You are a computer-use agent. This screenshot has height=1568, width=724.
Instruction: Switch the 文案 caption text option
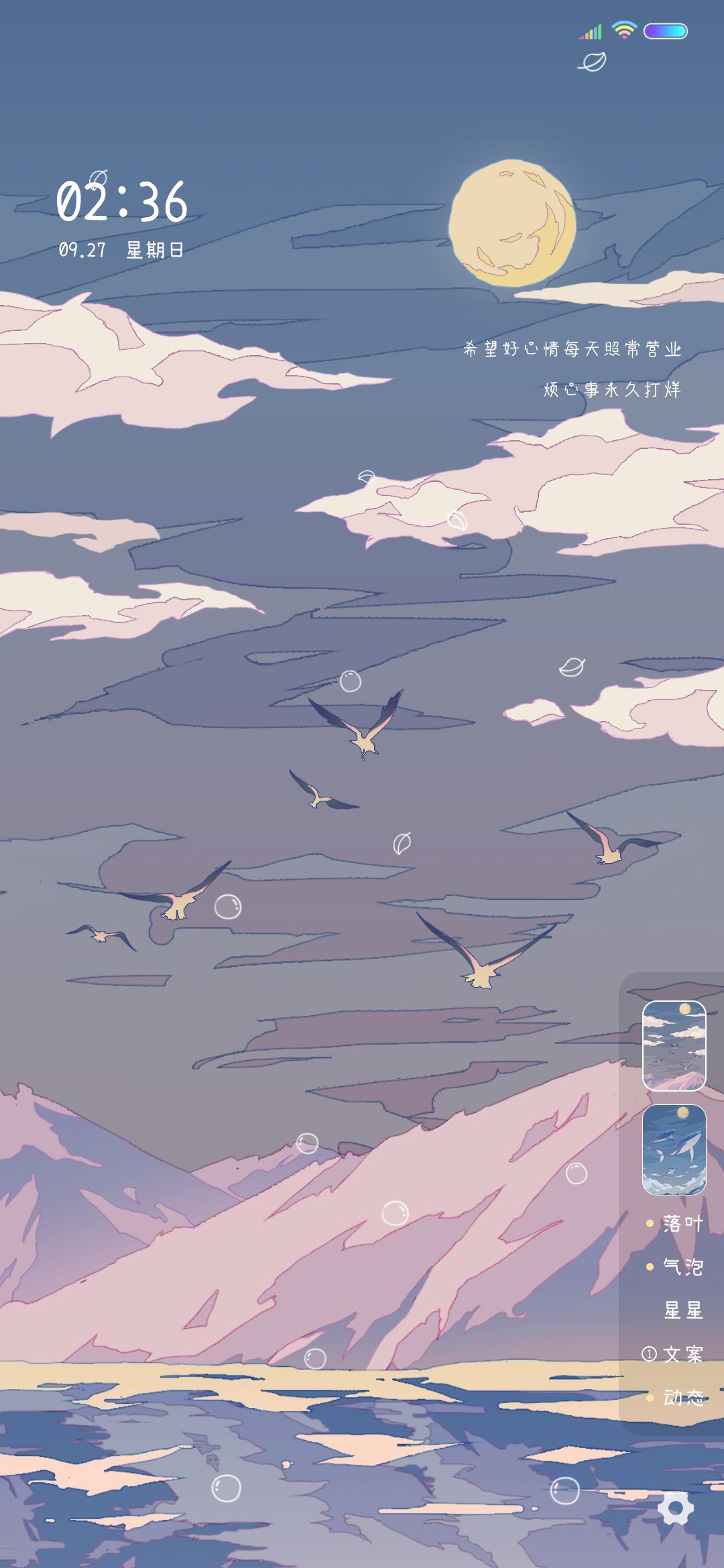point(672,1354)
